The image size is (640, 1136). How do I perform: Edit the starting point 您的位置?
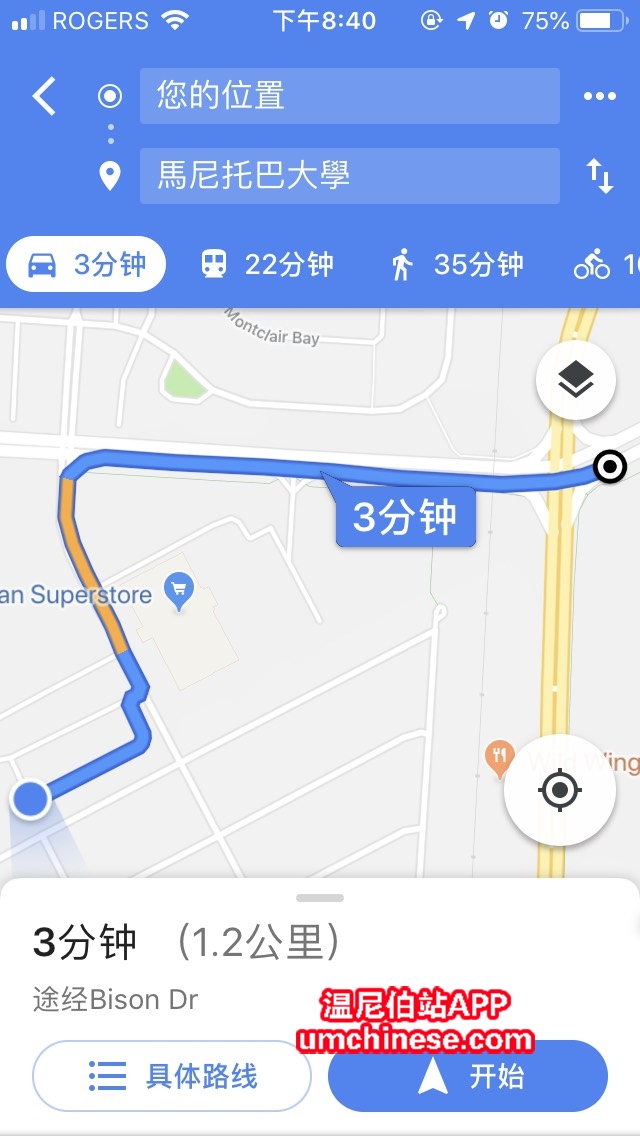[x=349, y=96]
